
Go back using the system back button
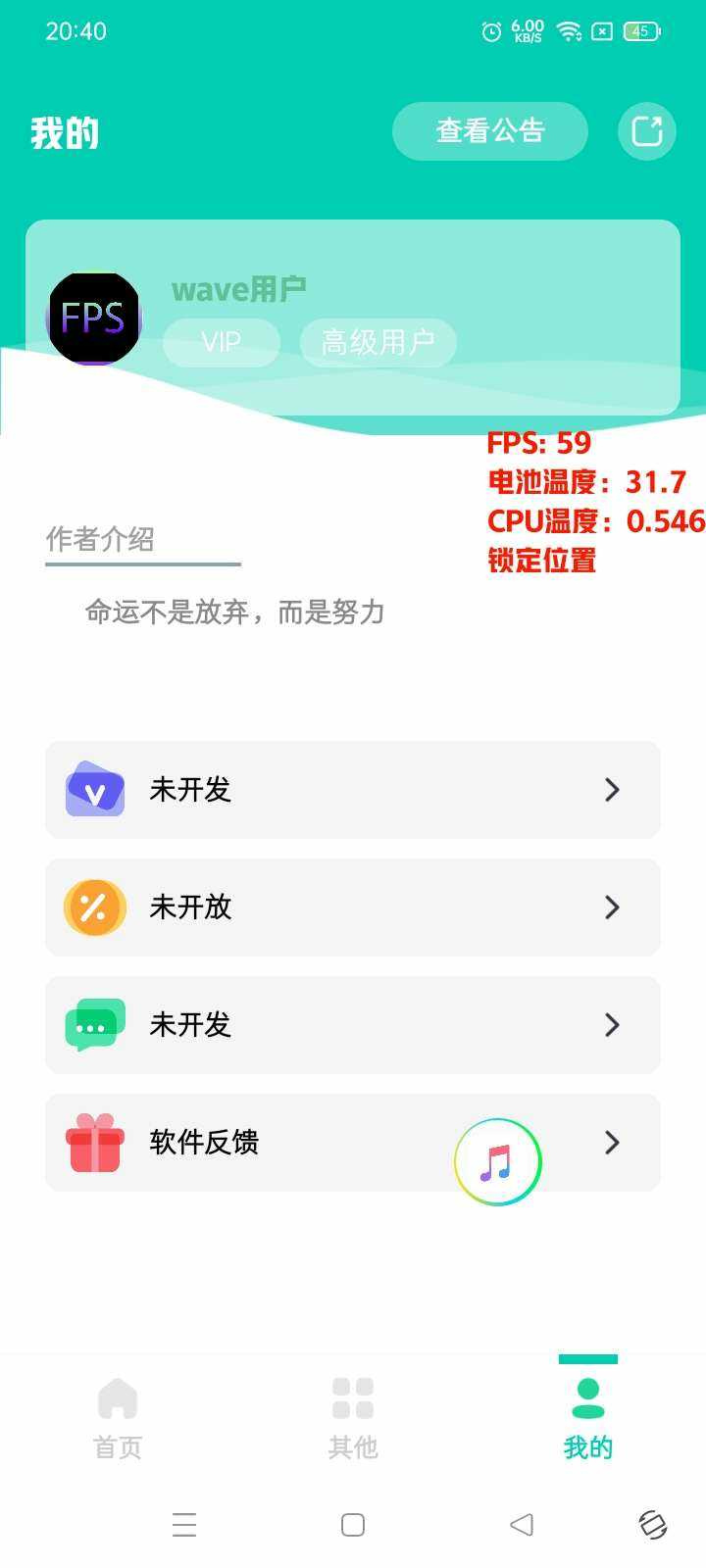[x=522, y=1525]
